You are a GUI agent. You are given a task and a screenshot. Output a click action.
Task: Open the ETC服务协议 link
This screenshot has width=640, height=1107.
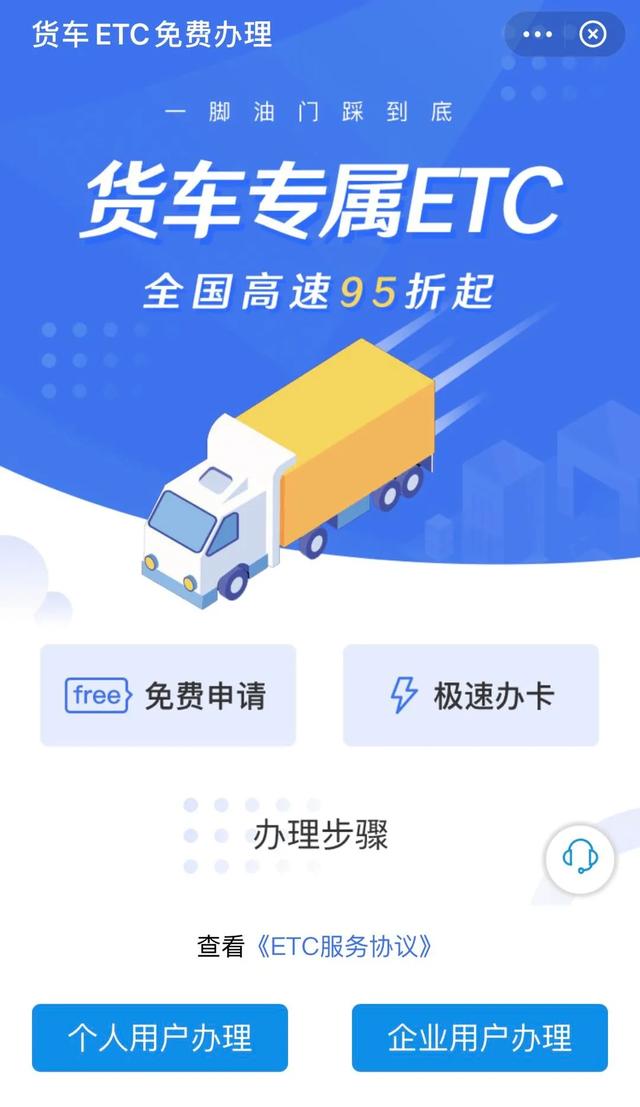coord(345,946)
